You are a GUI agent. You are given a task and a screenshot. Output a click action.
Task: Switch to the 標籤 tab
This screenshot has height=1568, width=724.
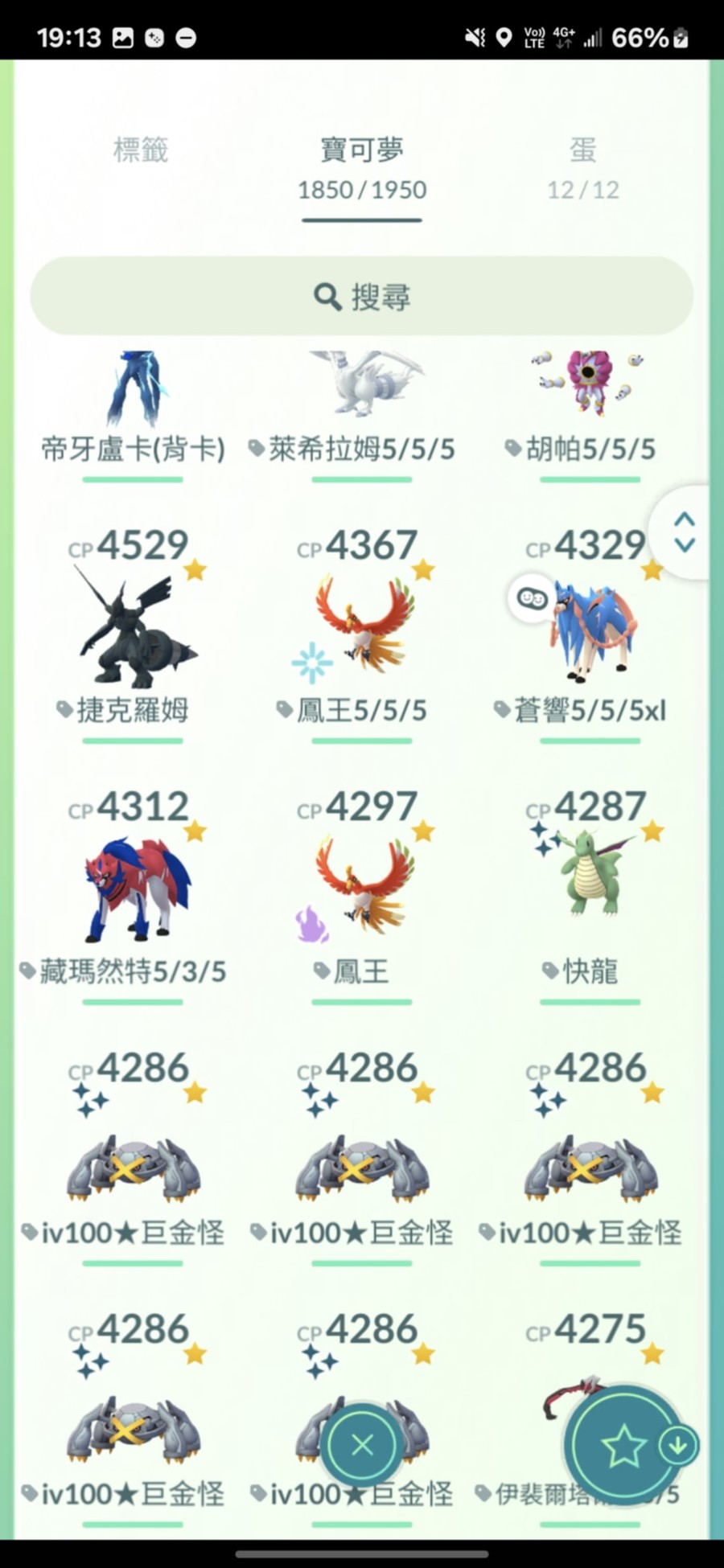tap(140, 150)
